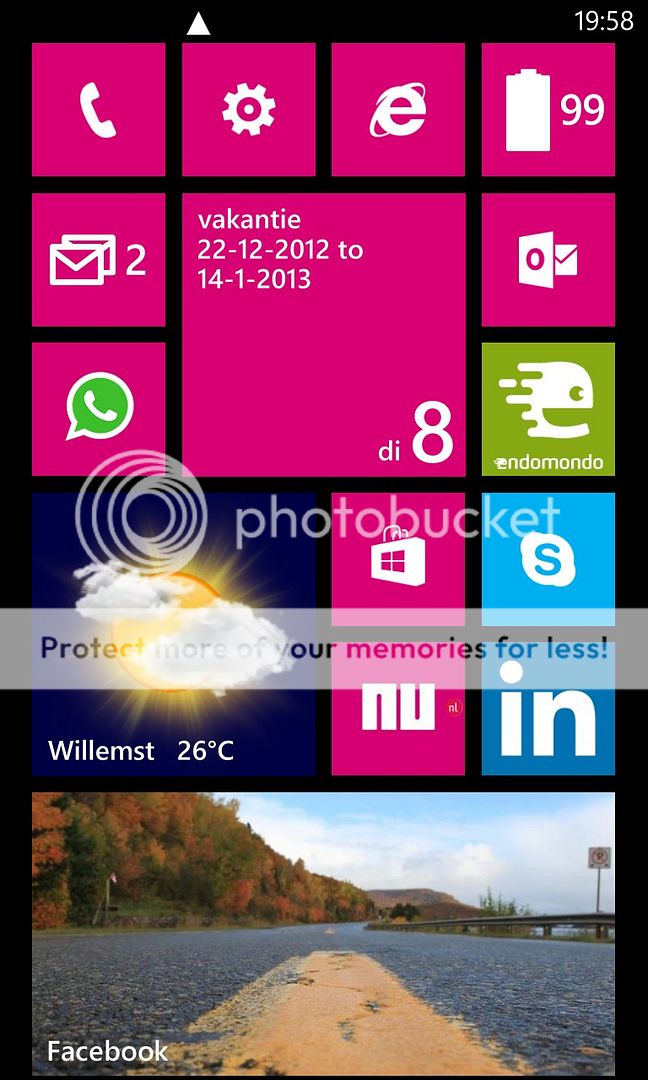Open the Phone tile
This screenshot has width=648, height=1080.
(98, 109)
